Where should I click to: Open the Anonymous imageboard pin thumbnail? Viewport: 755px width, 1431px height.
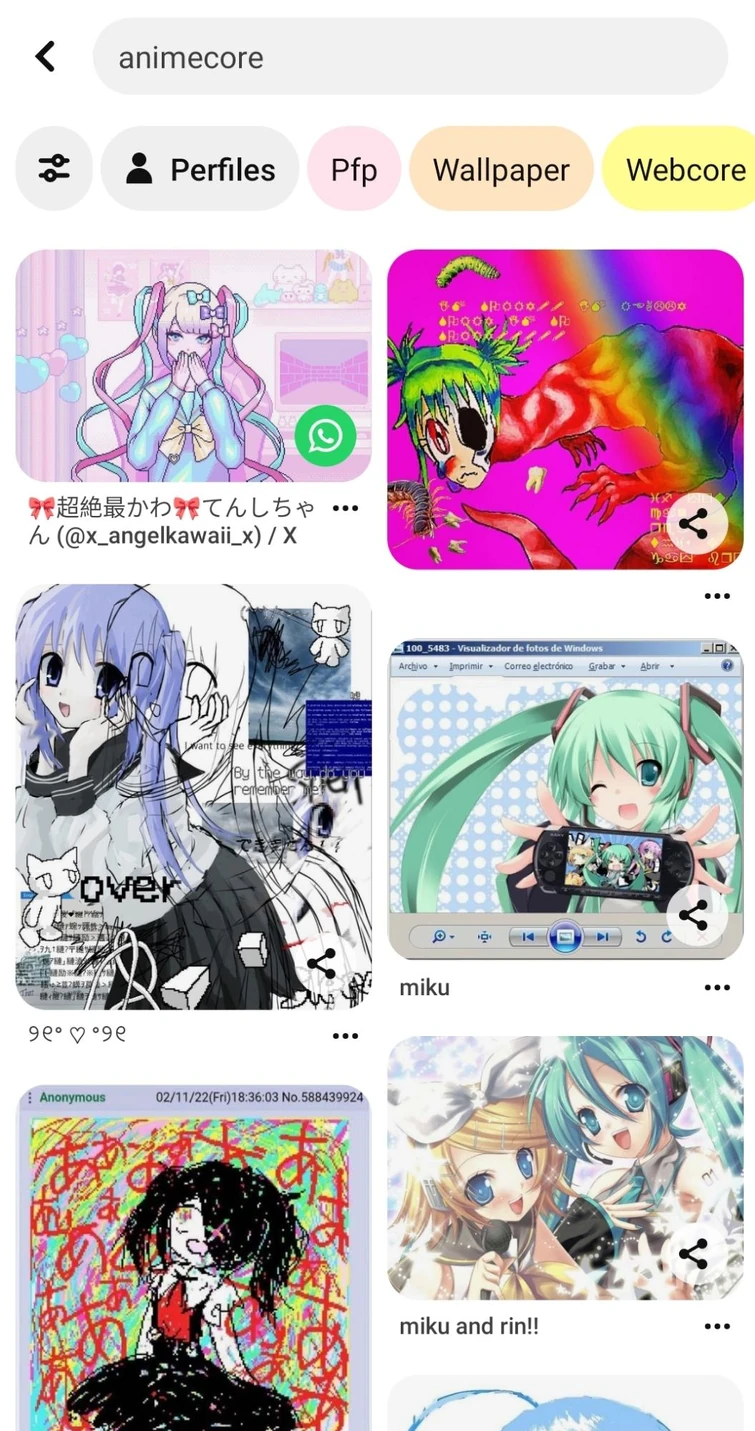click(x=193, y=1250)
